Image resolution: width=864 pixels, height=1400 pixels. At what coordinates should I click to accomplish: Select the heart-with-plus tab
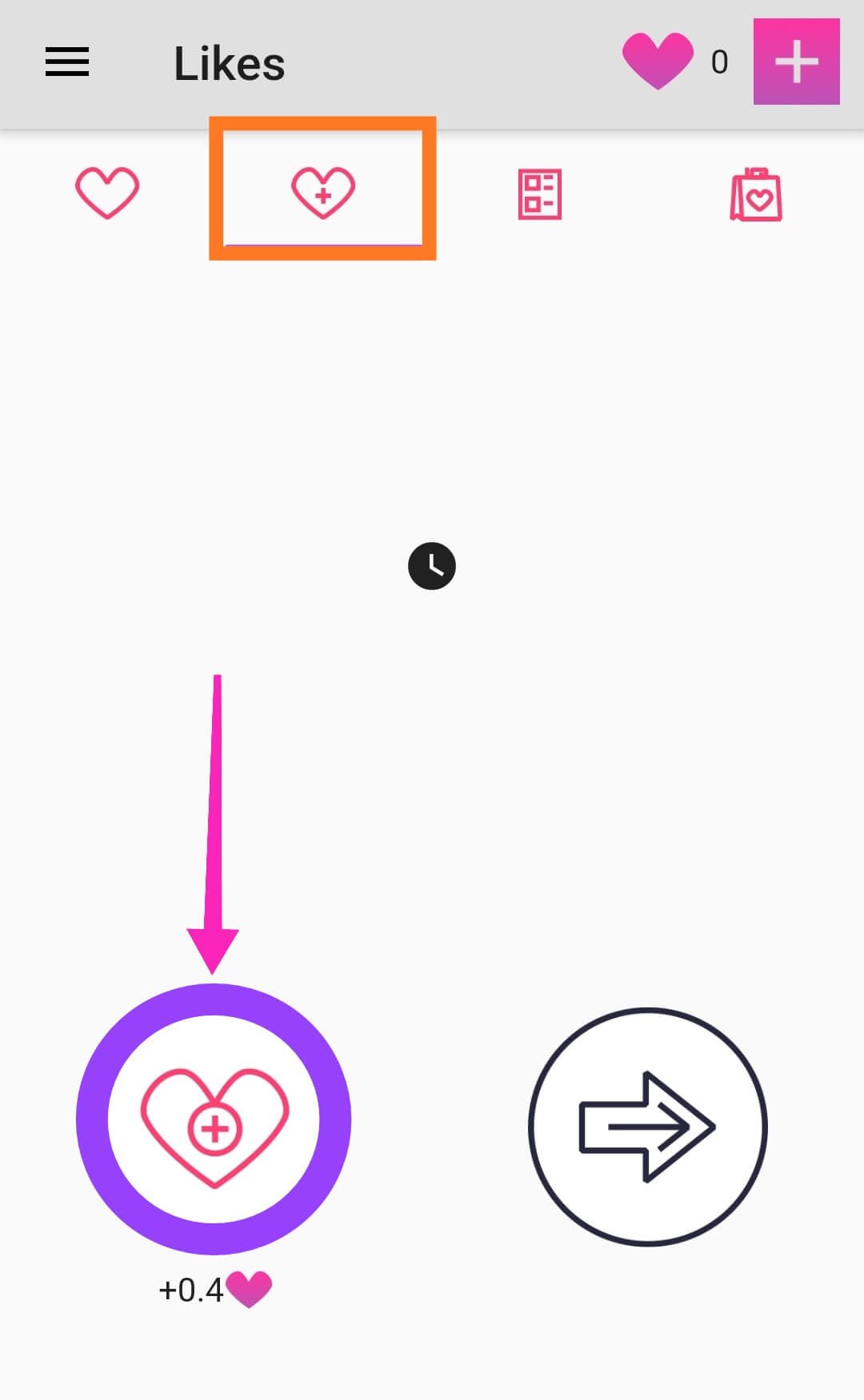(x=322, y=193)
